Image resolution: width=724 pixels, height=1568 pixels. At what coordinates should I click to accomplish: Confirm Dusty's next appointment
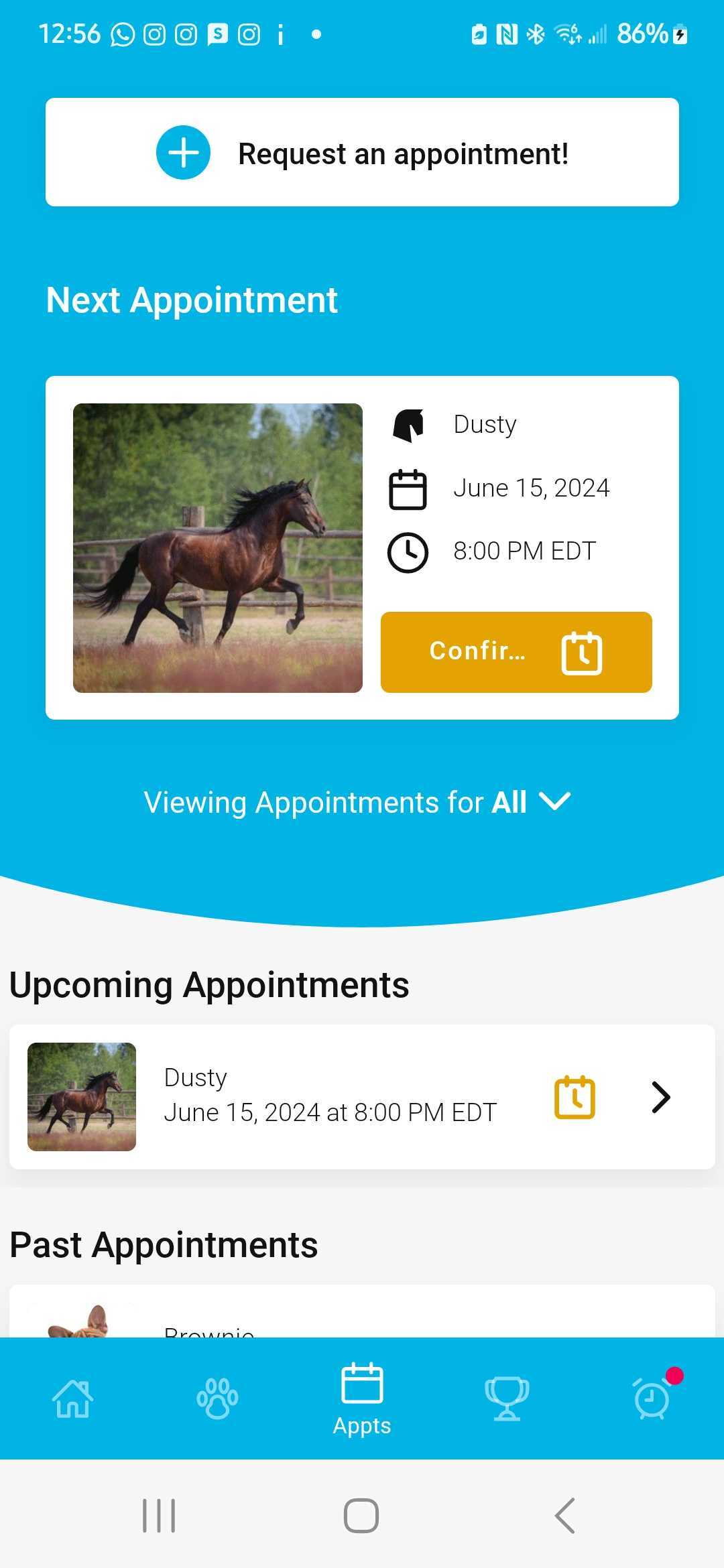(x=516, y=651)
